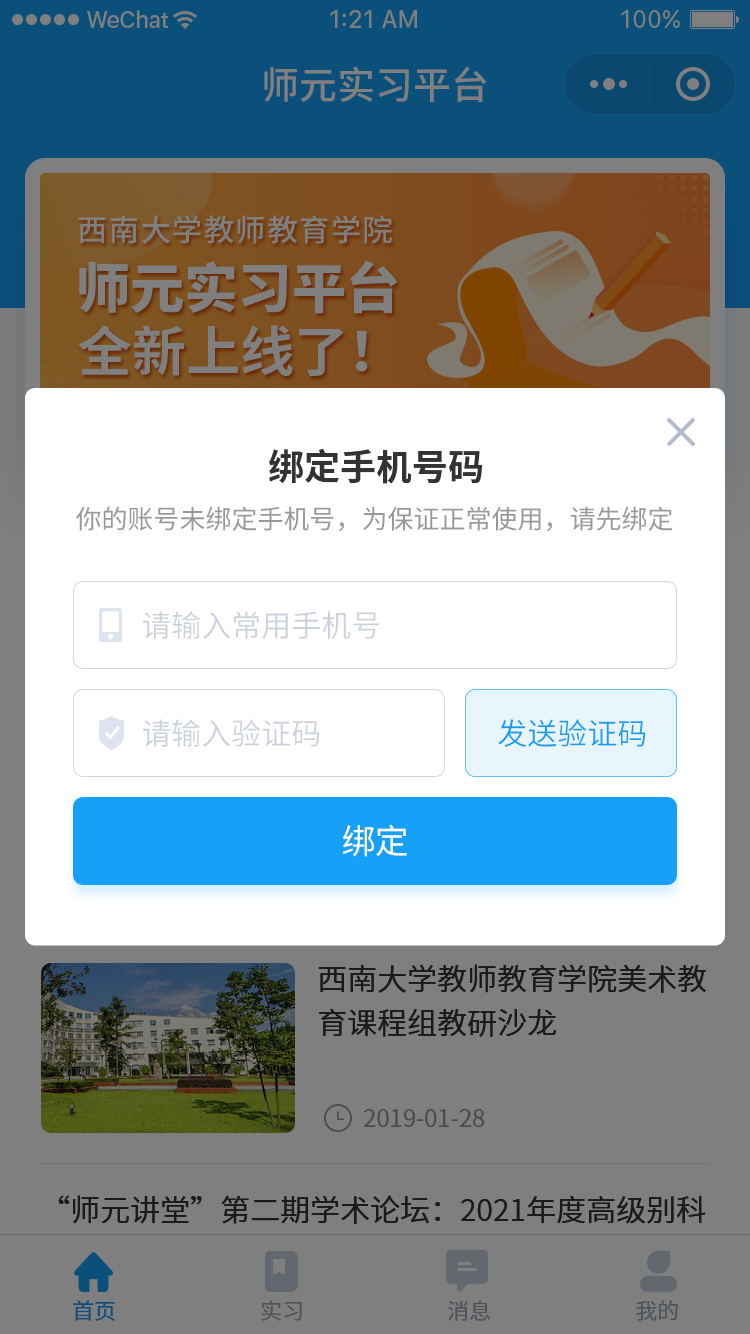Select the 首页 tab
The width and height of the screenshot is (750, 1334).
coord(94,1286)
